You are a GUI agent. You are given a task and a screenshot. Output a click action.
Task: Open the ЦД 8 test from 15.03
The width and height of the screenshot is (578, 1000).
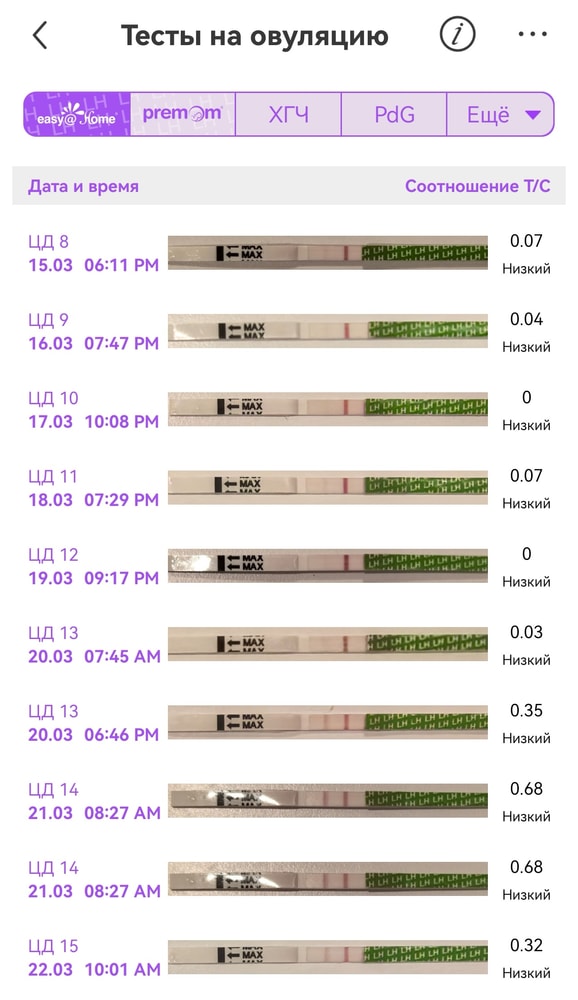[x=289, y=253]
